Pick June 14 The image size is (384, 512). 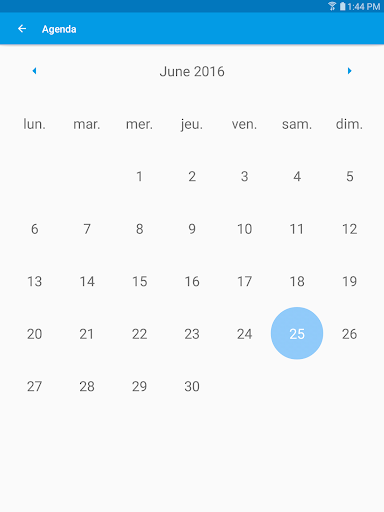coord(87,281)
